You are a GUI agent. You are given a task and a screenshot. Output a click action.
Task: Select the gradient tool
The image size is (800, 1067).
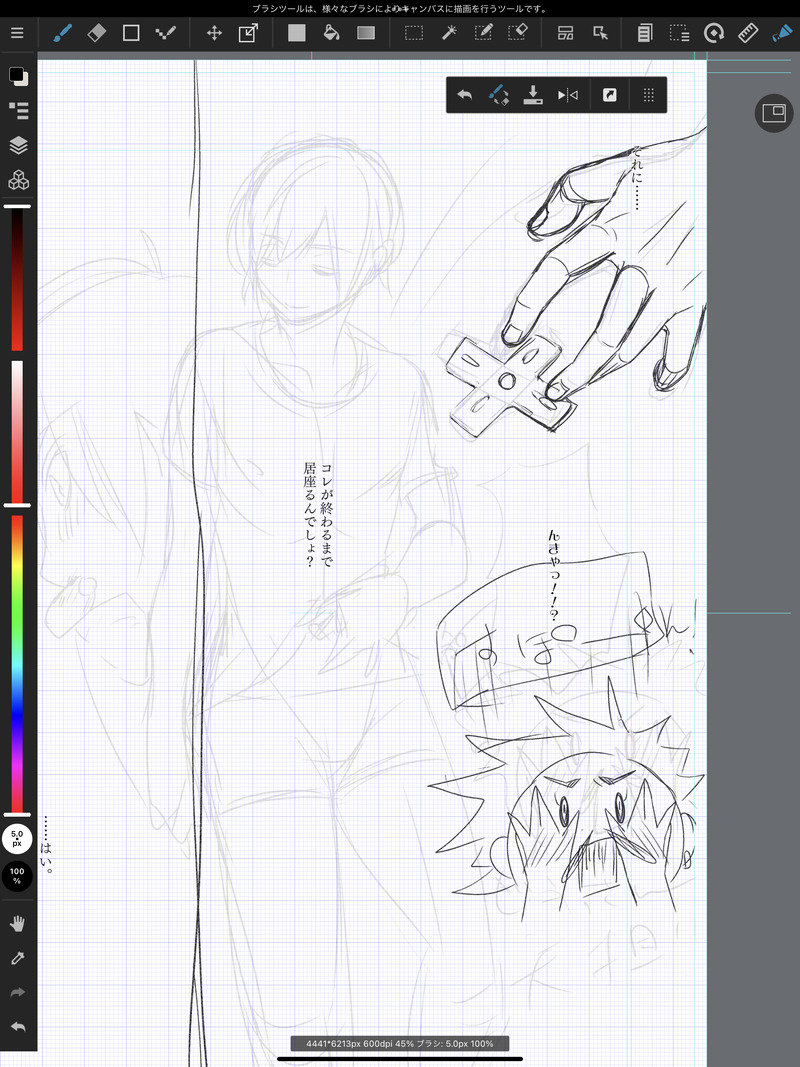tap(366, 33)
